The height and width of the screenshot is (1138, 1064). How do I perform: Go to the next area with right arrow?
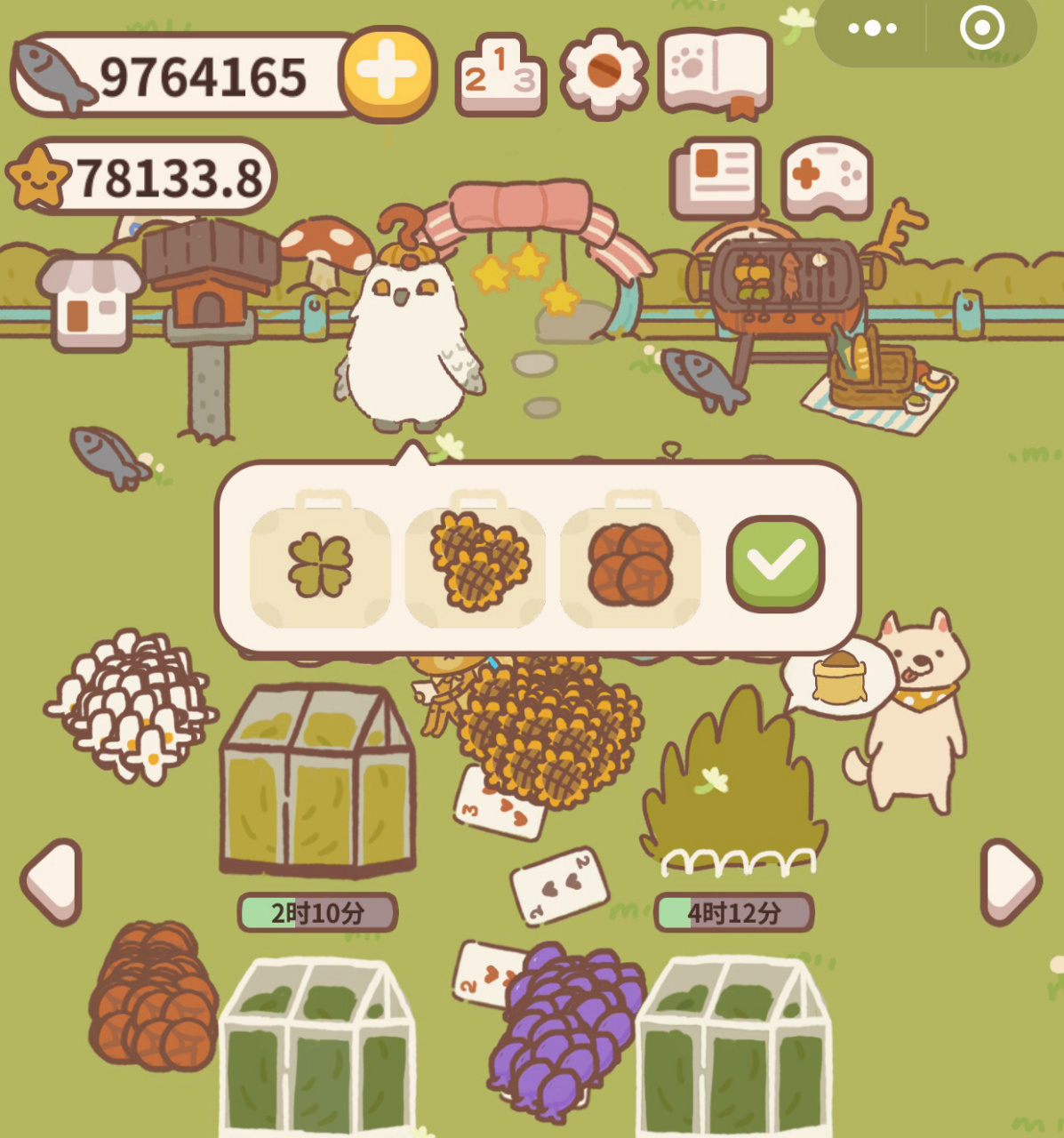tap(1010, 881)
